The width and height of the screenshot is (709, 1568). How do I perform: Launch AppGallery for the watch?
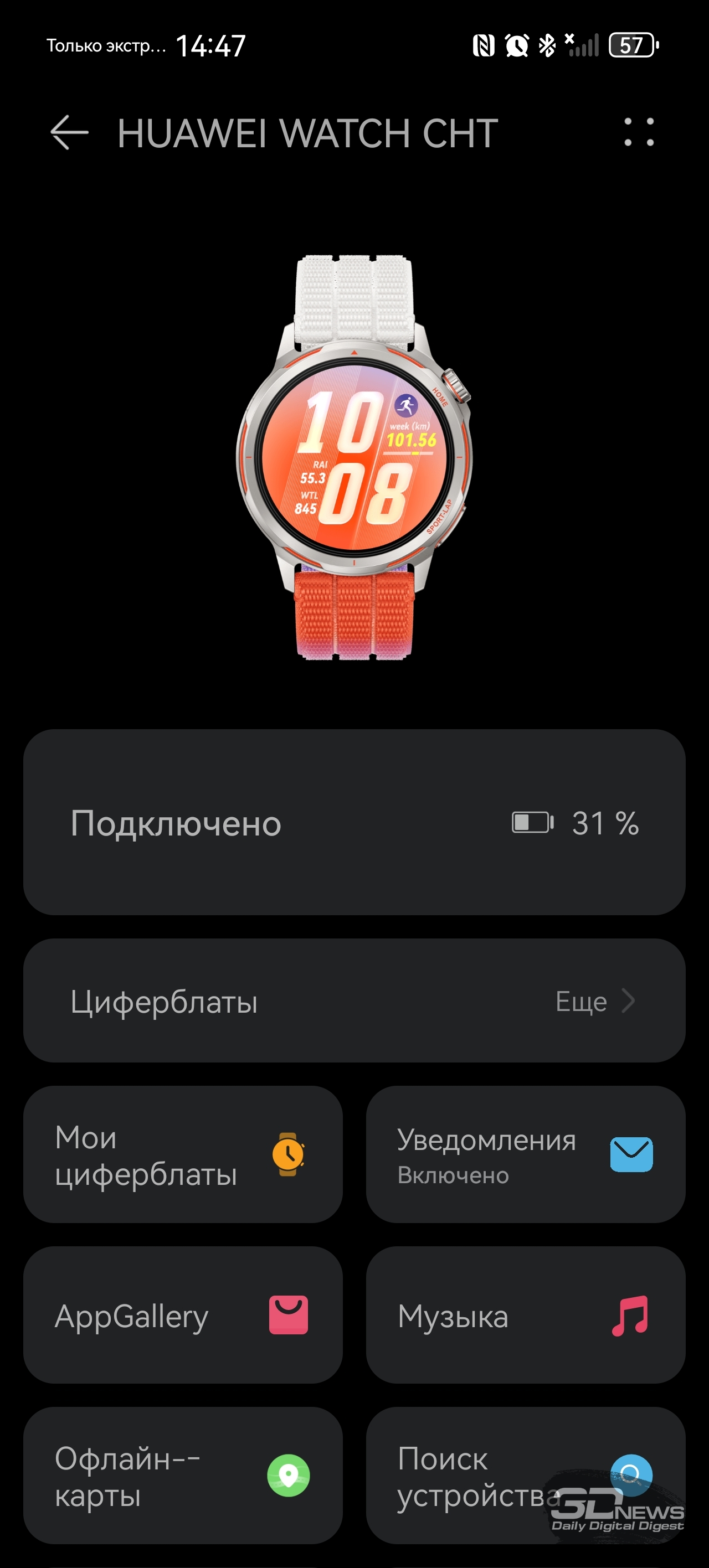click(183, 1316)
